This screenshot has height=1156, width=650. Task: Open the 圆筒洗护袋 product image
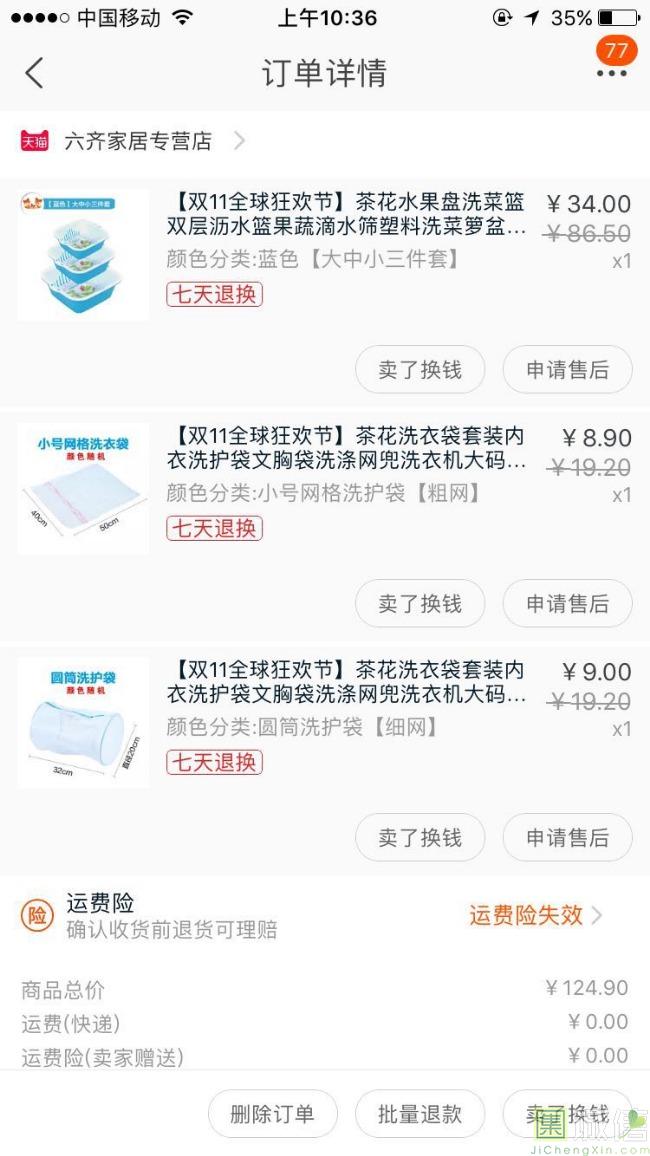(83, 722)
